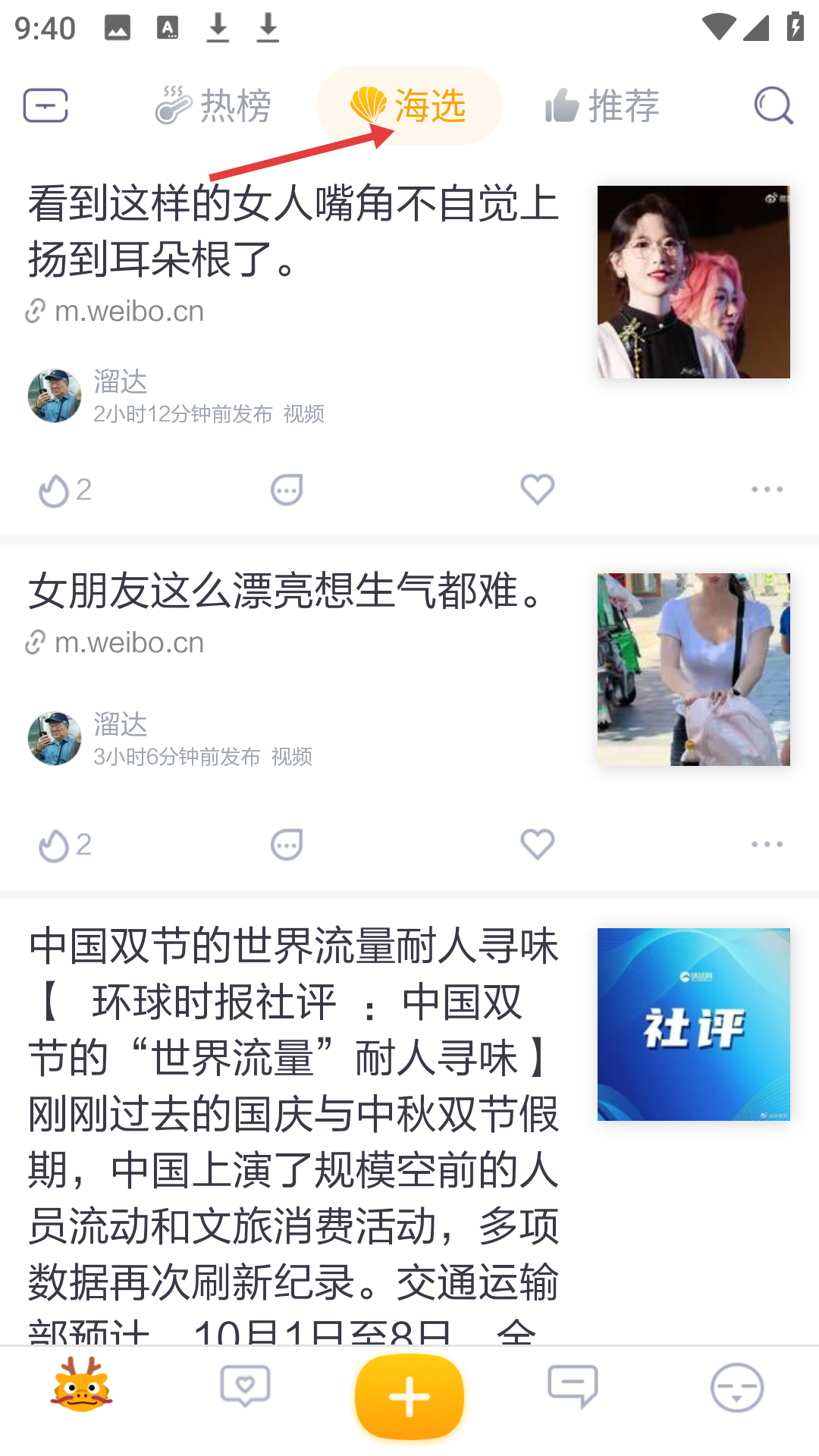Image resolution: width=819 pixels, height=1456 pixels.
Task: Select the 海选 tab
Action: [409, 105]
